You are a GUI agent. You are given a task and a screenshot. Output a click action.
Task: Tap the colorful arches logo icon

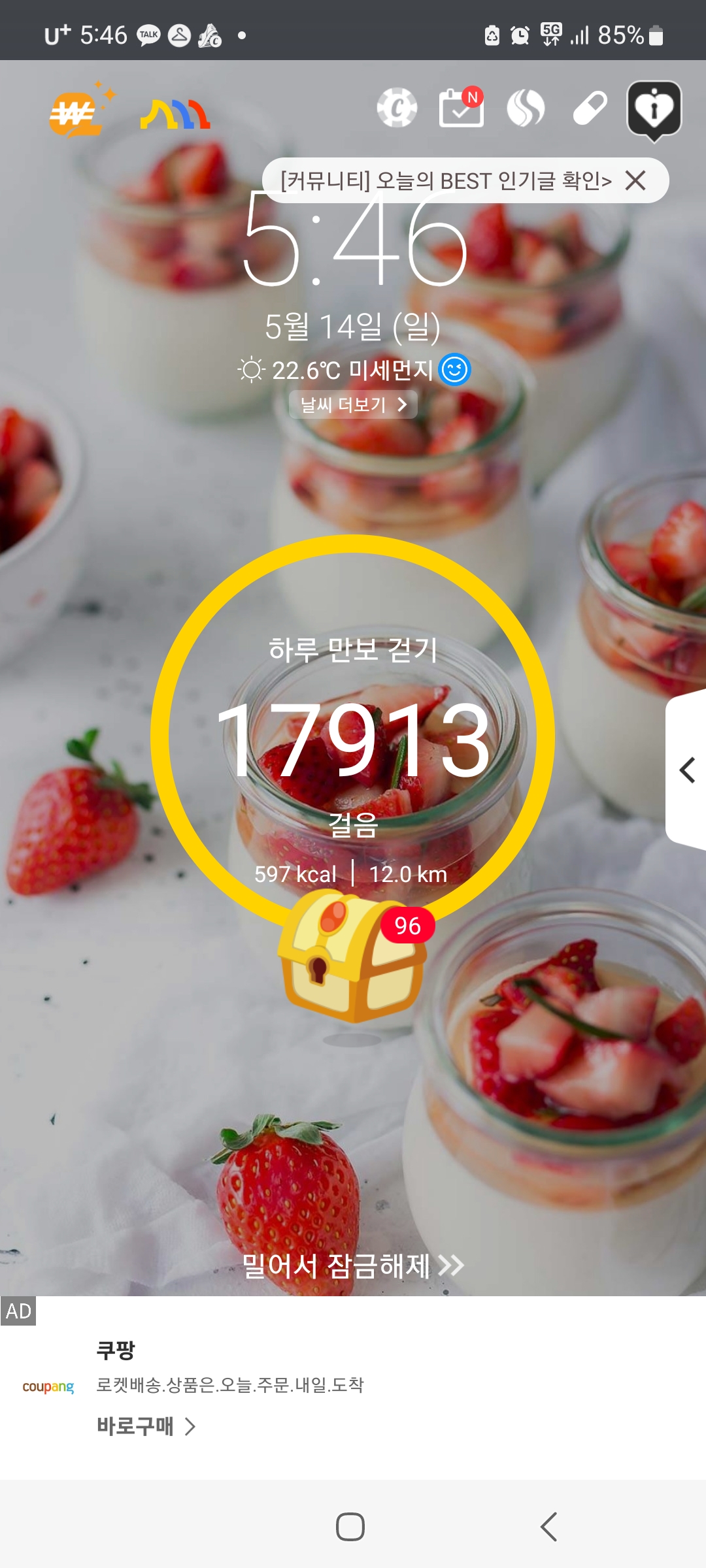175,114
